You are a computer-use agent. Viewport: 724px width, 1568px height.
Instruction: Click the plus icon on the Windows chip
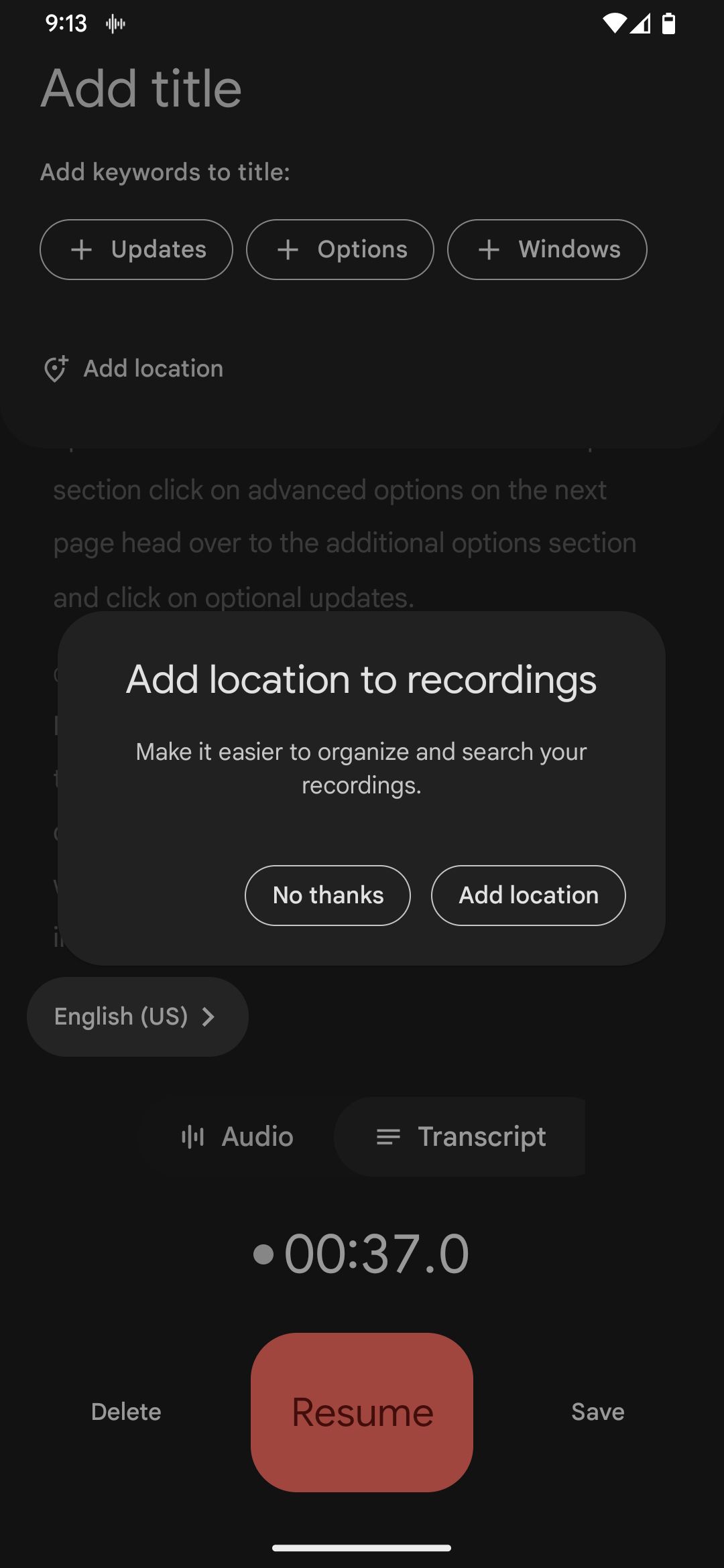[489, 249]
